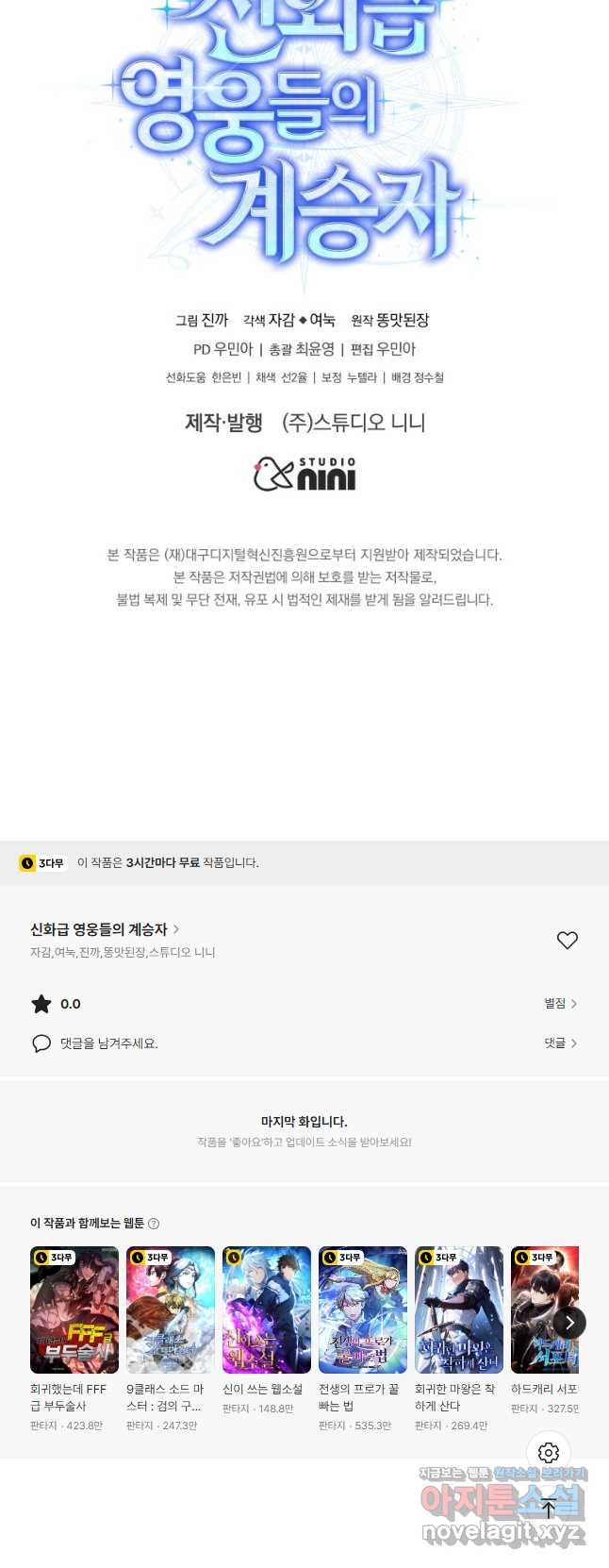Open the 별점 rating page
609x1568 pixels.
(560, 1004)
